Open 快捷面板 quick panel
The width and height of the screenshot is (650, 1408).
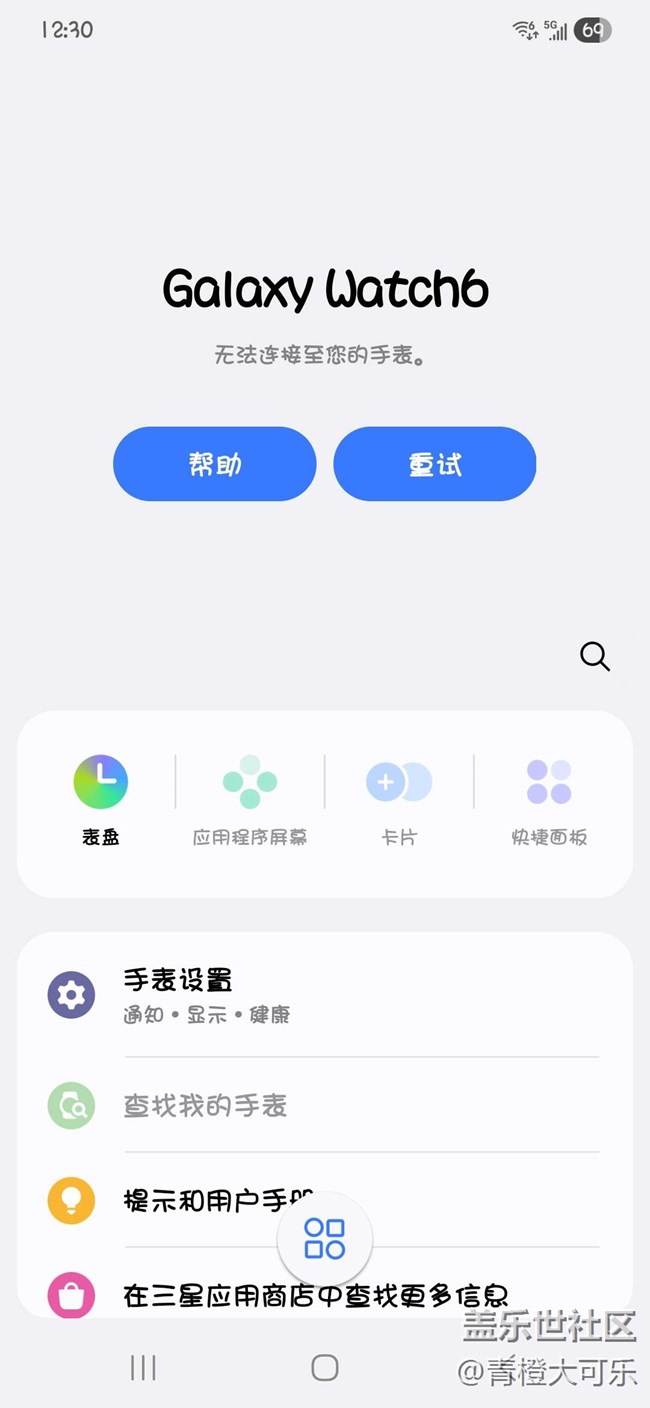tap(549, 799)
